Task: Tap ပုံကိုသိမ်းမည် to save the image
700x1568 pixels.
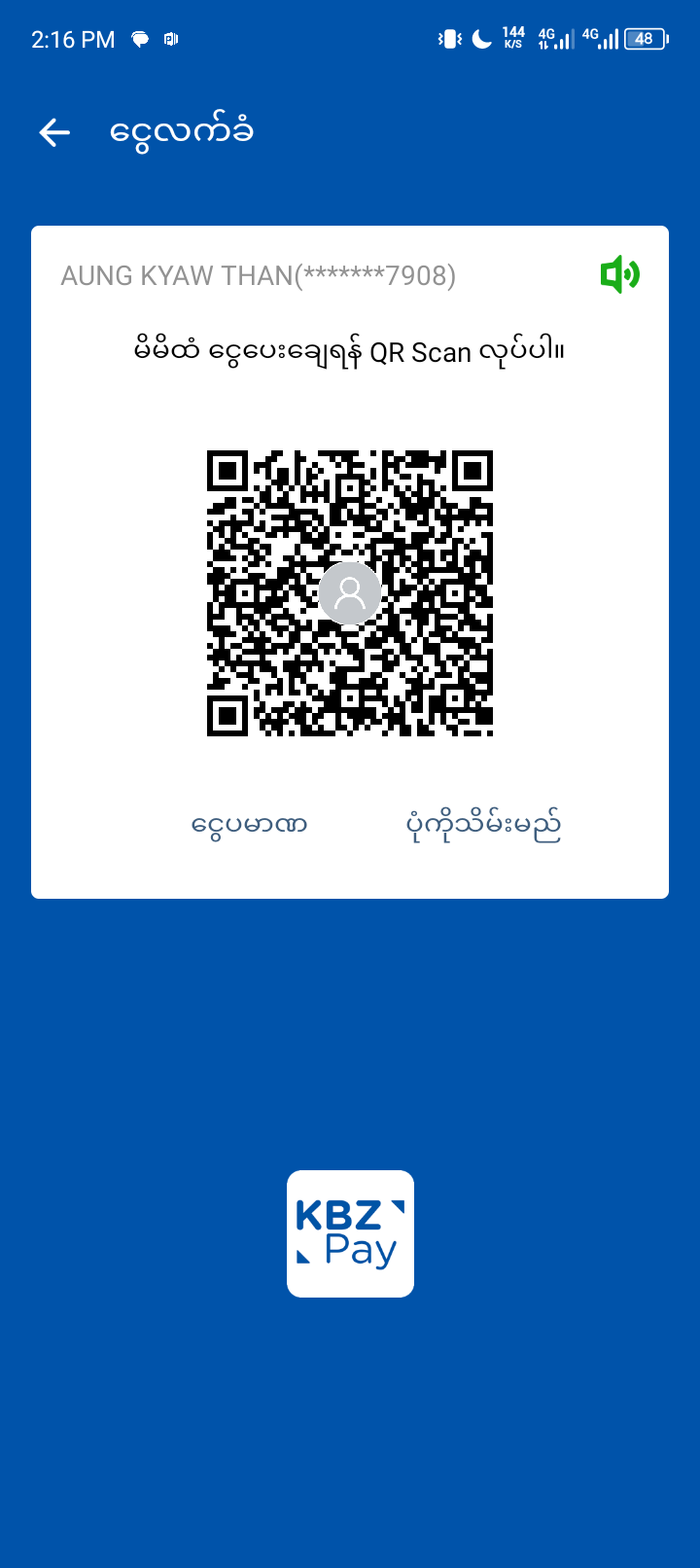Action: click(483, 826)
